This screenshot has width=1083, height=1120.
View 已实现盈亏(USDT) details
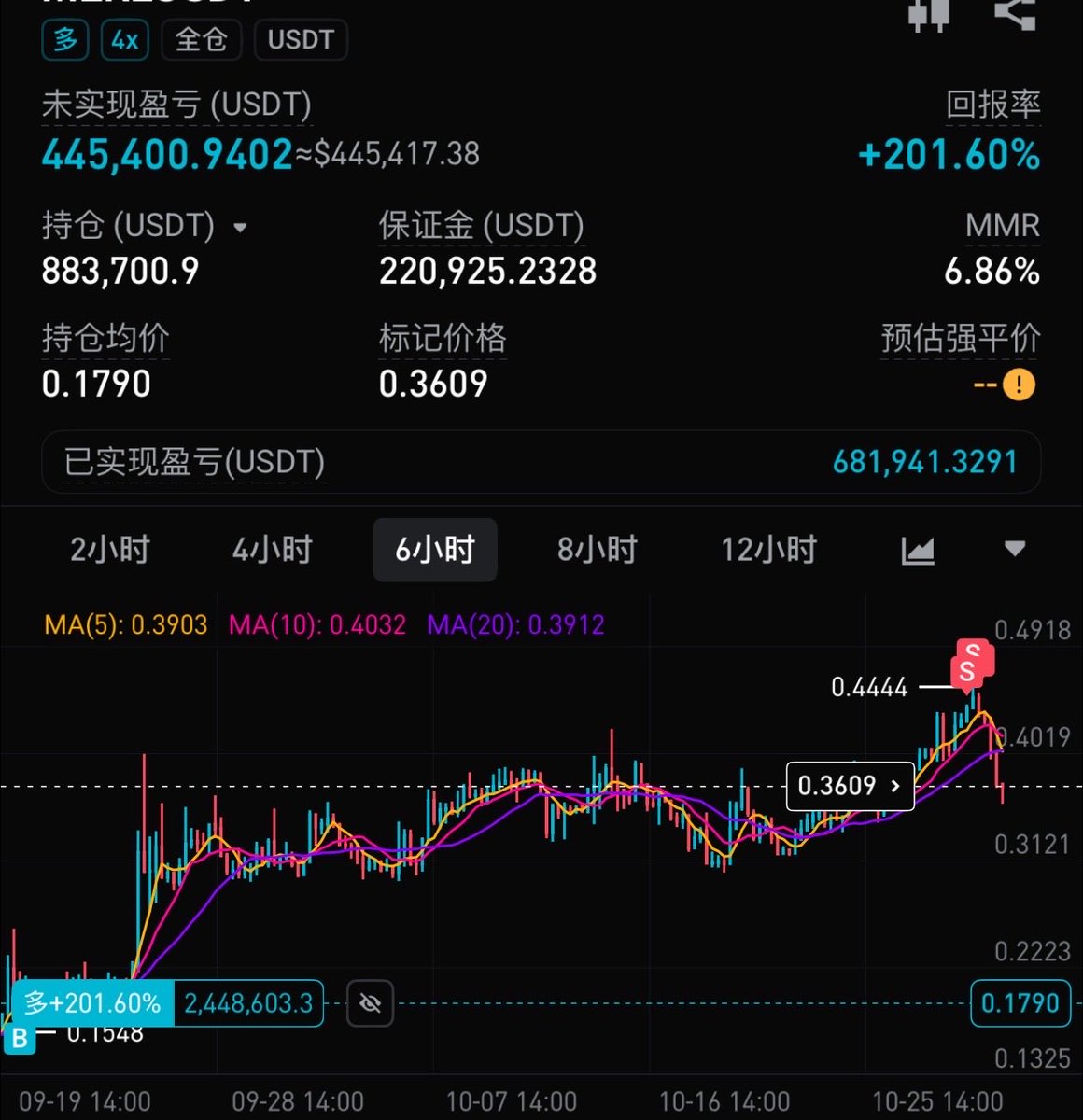(x=541, y=462)
